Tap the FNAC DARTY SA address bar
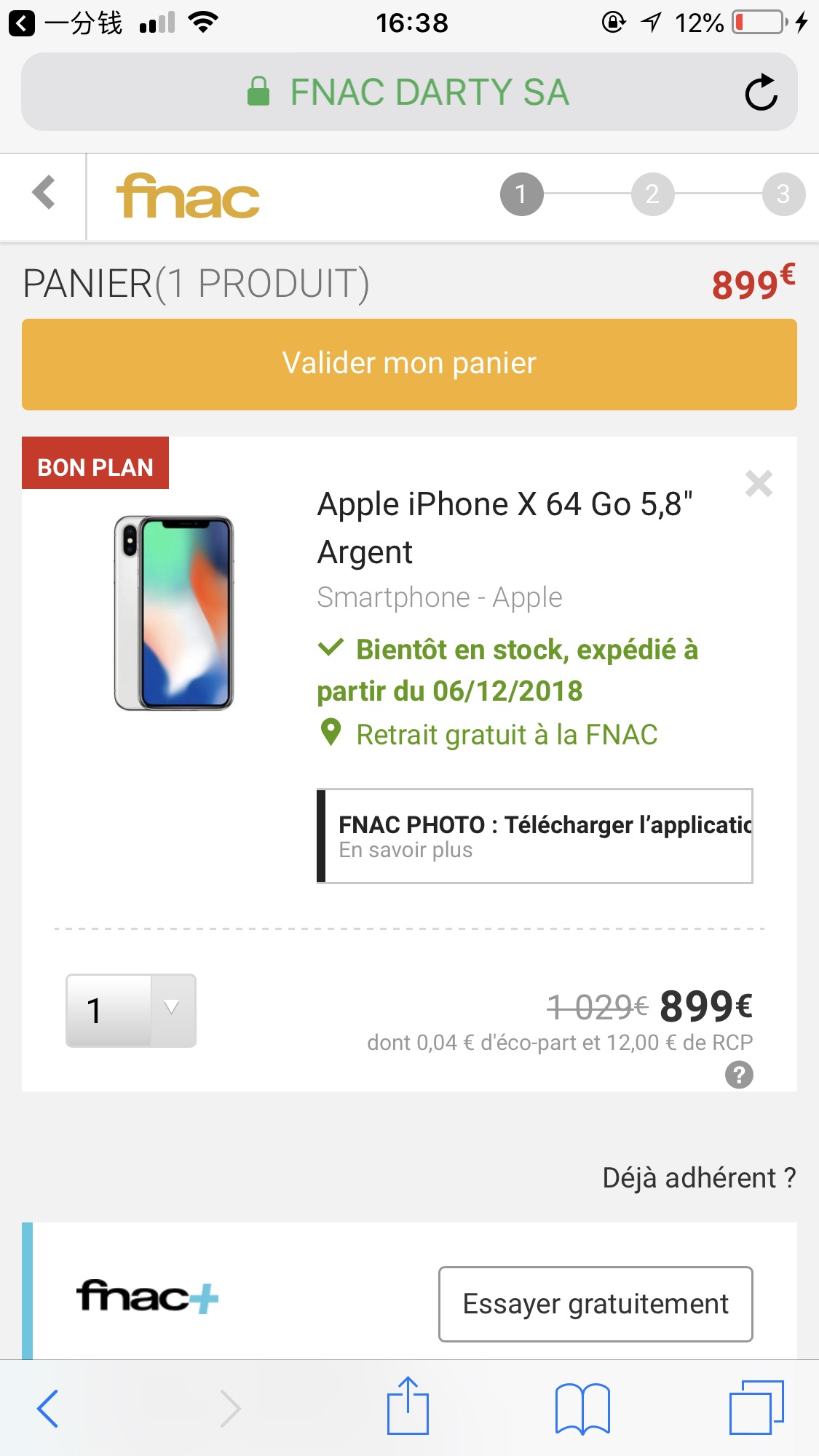Viewport: 819px width, 1456px height. point(409,92)
